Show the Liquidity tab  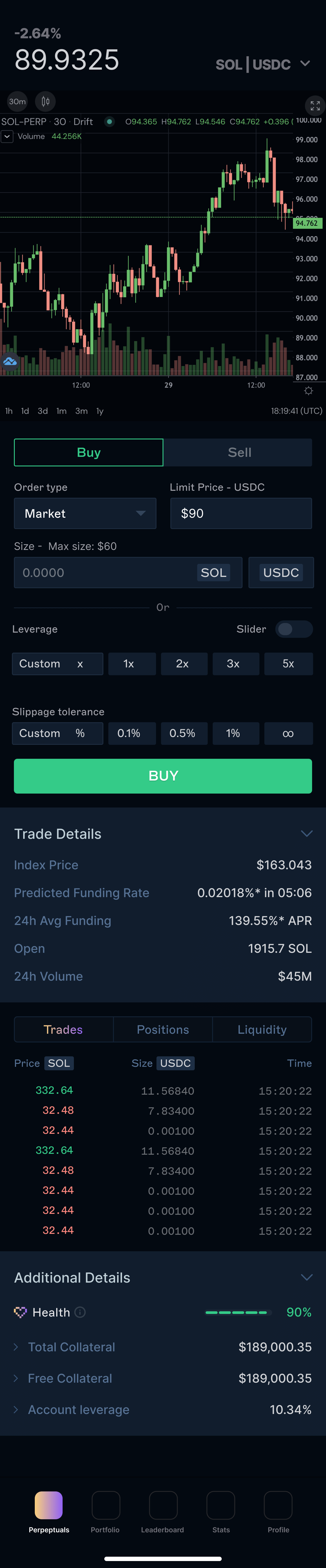262,1029
